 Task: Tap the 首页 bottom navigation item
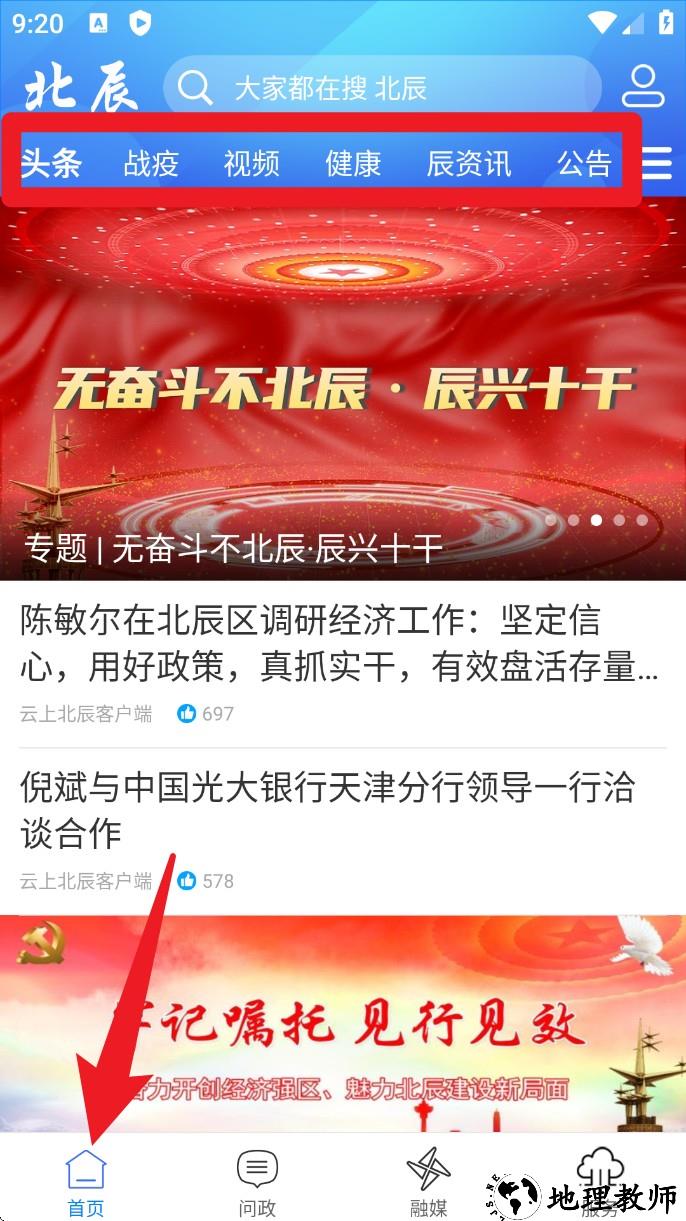point(86,1183)
